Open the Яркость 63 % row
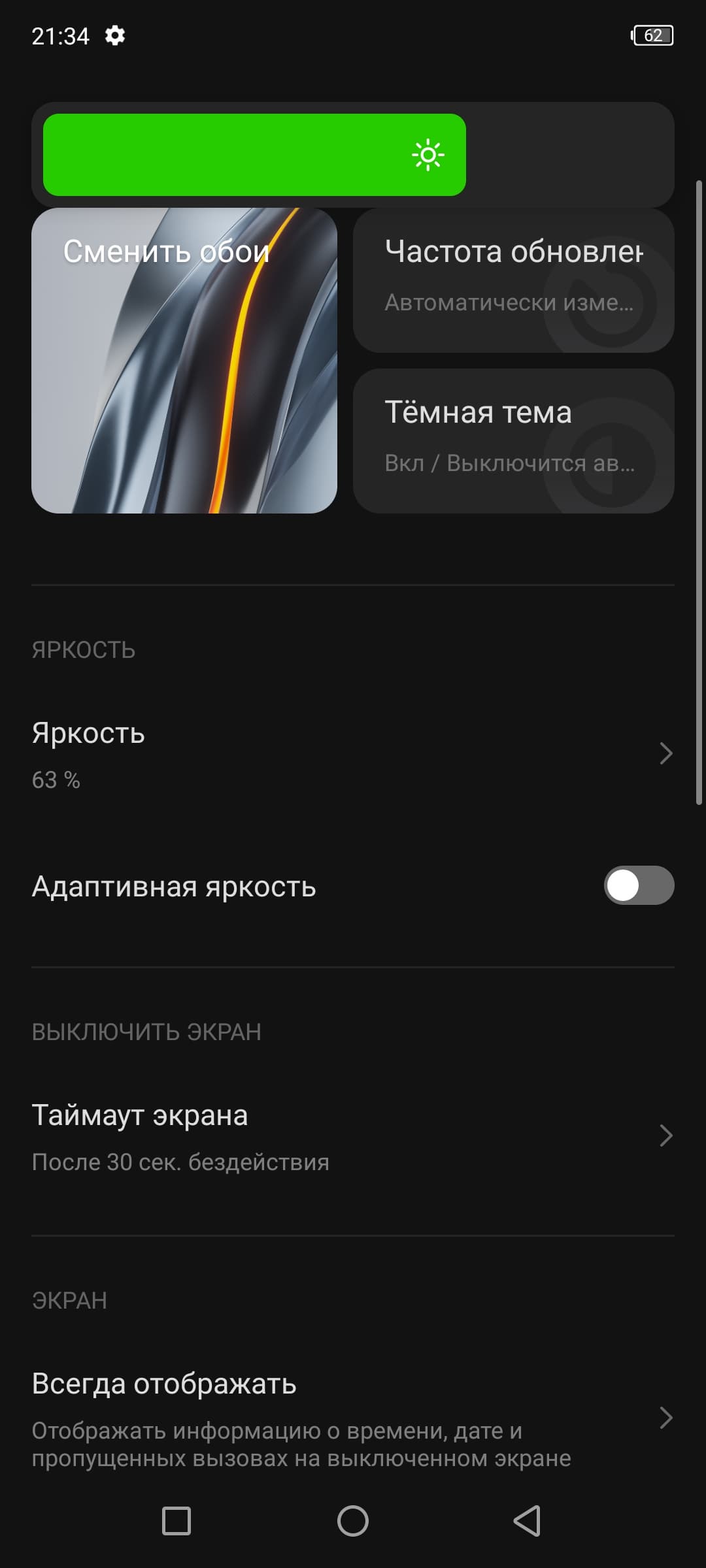706x1568 pixels. pyautogui.click(x=352, y=754)
